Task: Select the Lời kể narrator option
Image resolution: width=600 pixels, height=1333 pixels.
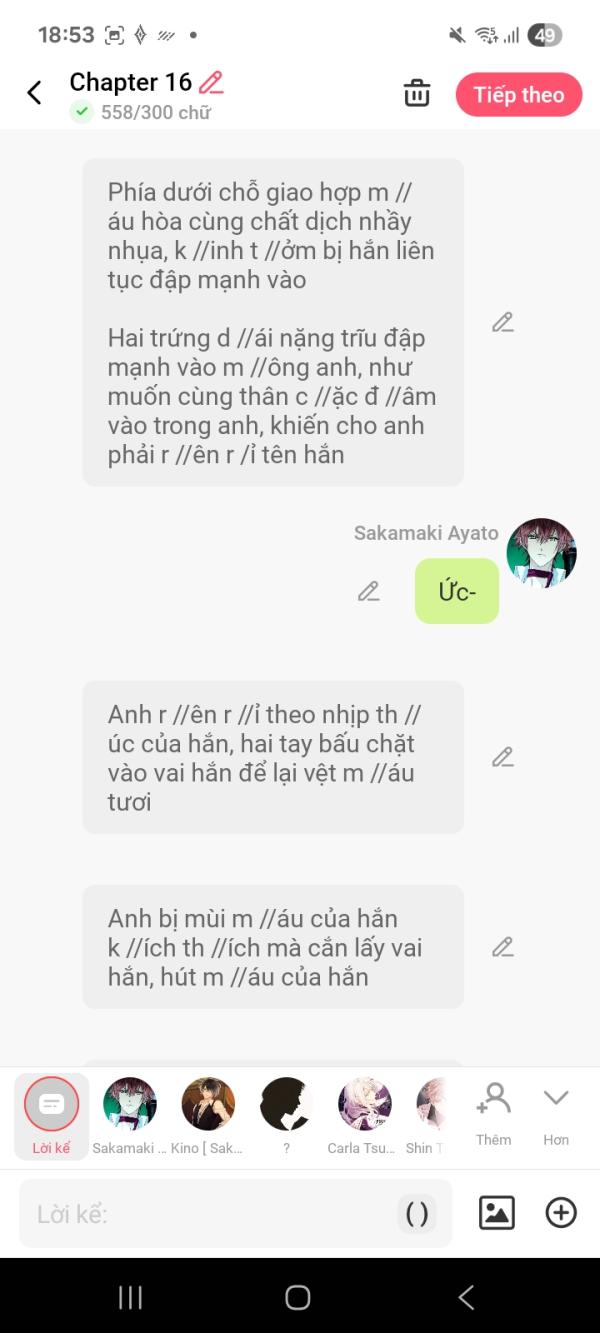Action: (51, 1114)
